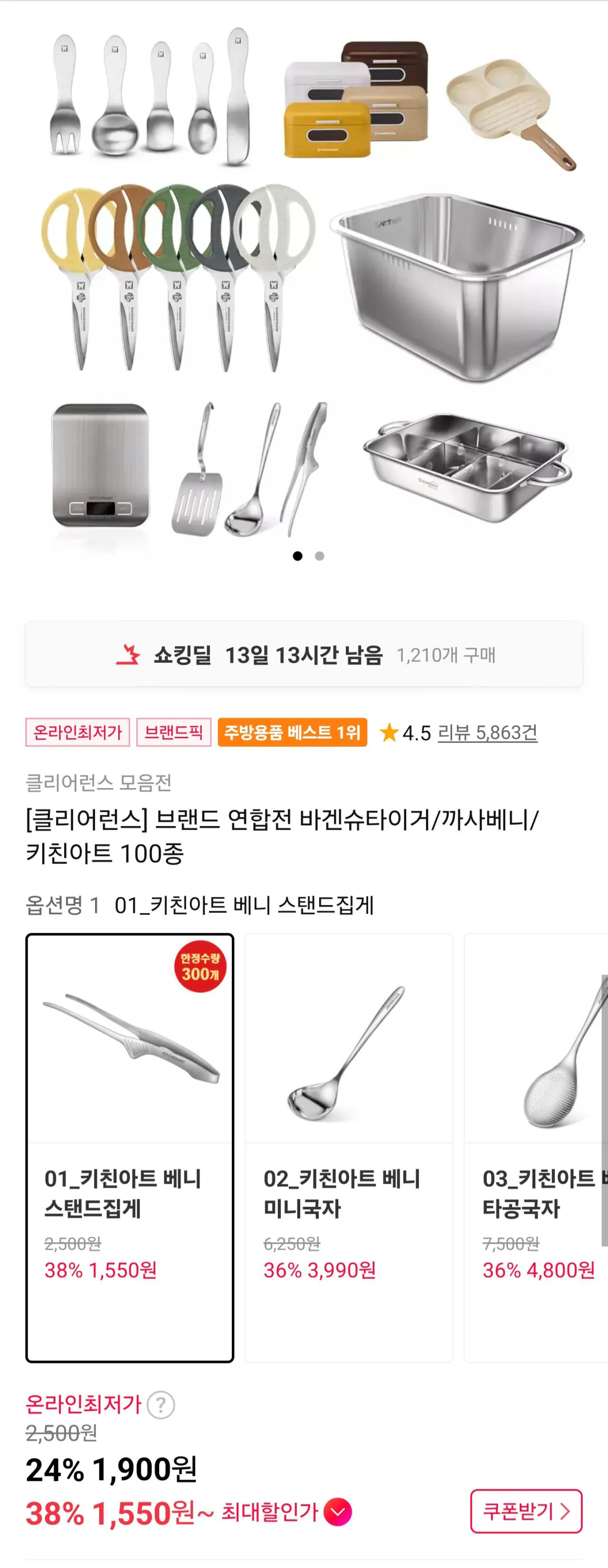Open the 클리어런스 모음전 store link
Screen dimensions: 608x1568
pyautogui.click(x=99, y=782)
